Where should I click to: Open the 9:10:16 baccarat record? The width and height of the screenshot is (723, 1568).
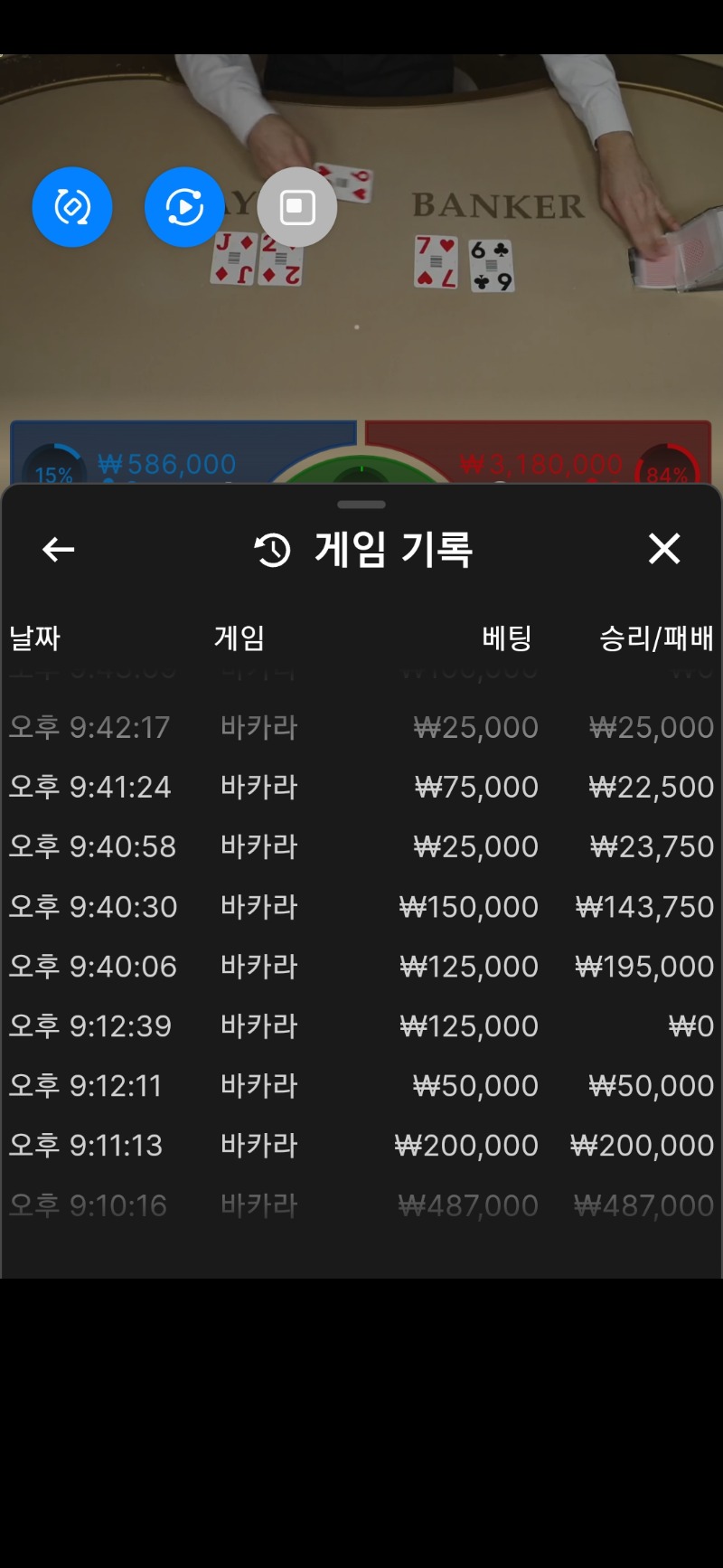361,1204
